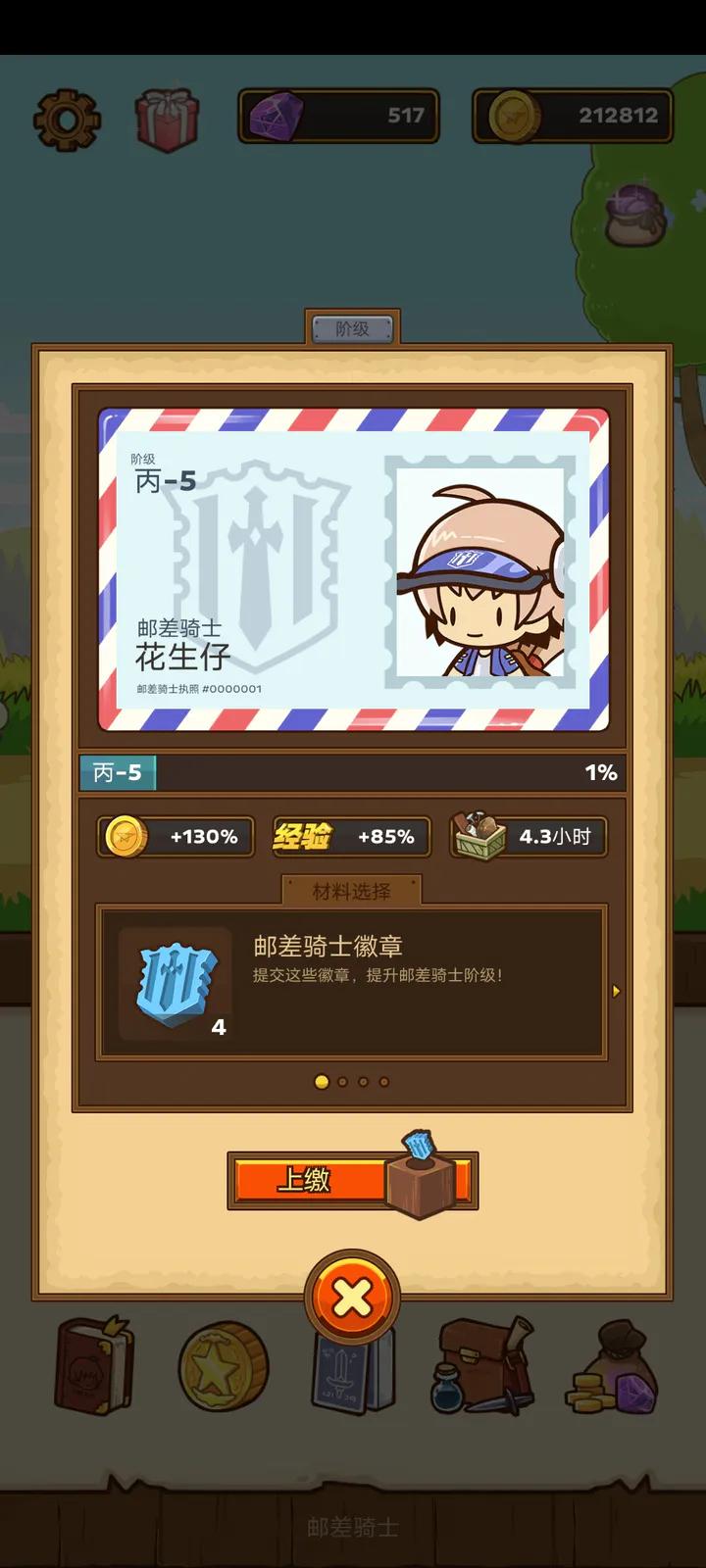Jump to the second material page dot
Image resolution: width=706 pixels, height=1568 pixels.
coord(342,1082)
